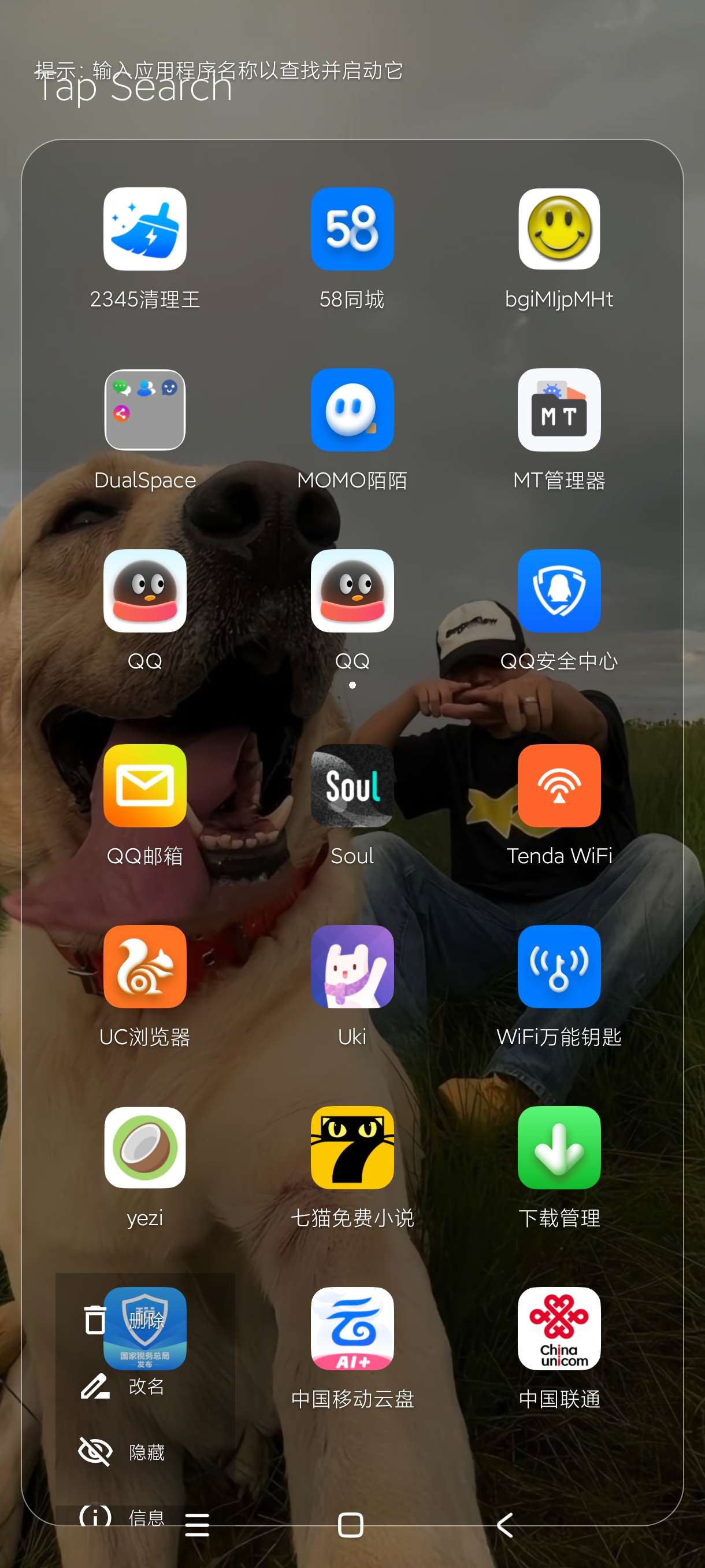Open the Soul app
Screen dimensions: 705x1568
pyautogui.click(x=352, y=785)
